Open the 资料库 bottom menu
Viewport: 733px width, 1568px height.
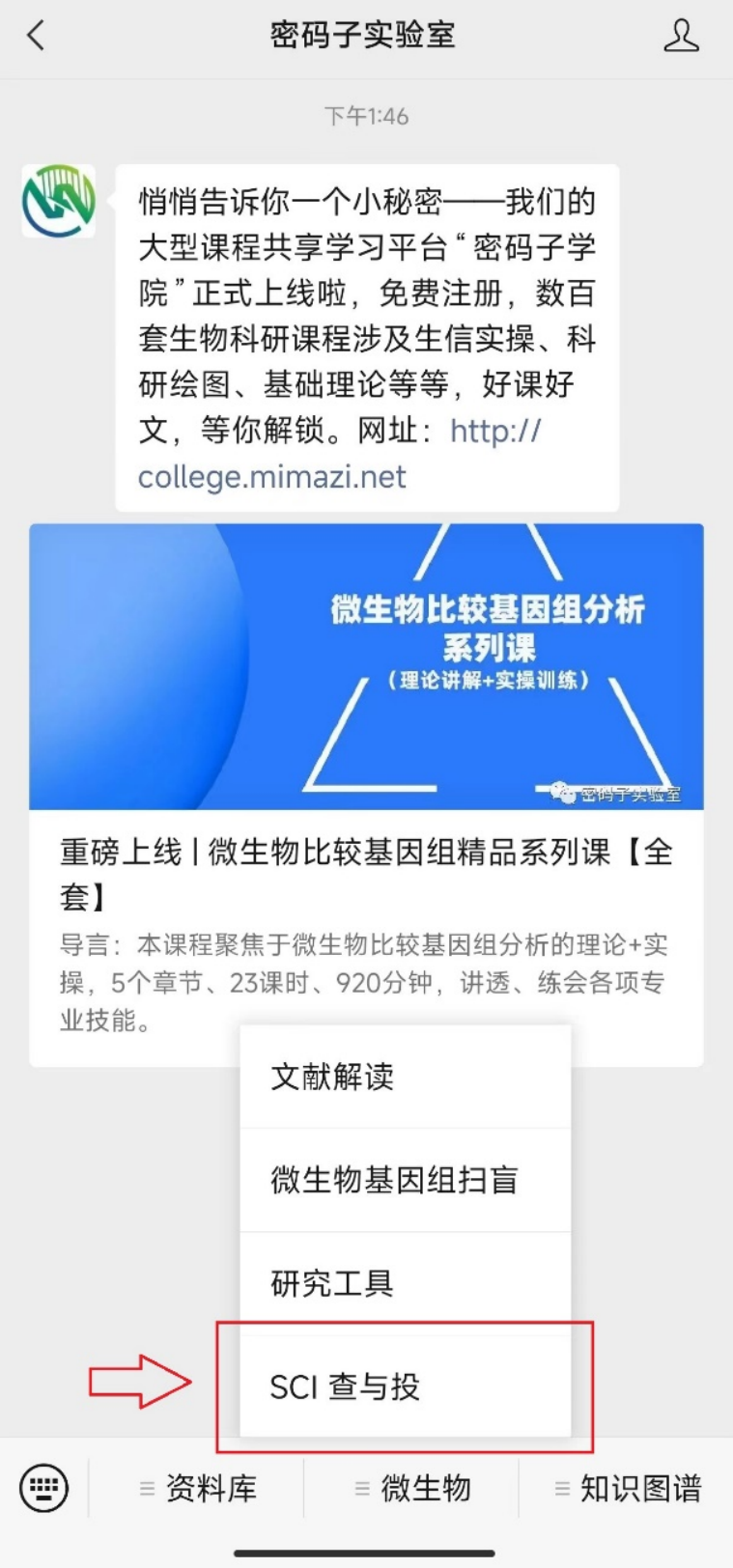[x=198, y=1488]
